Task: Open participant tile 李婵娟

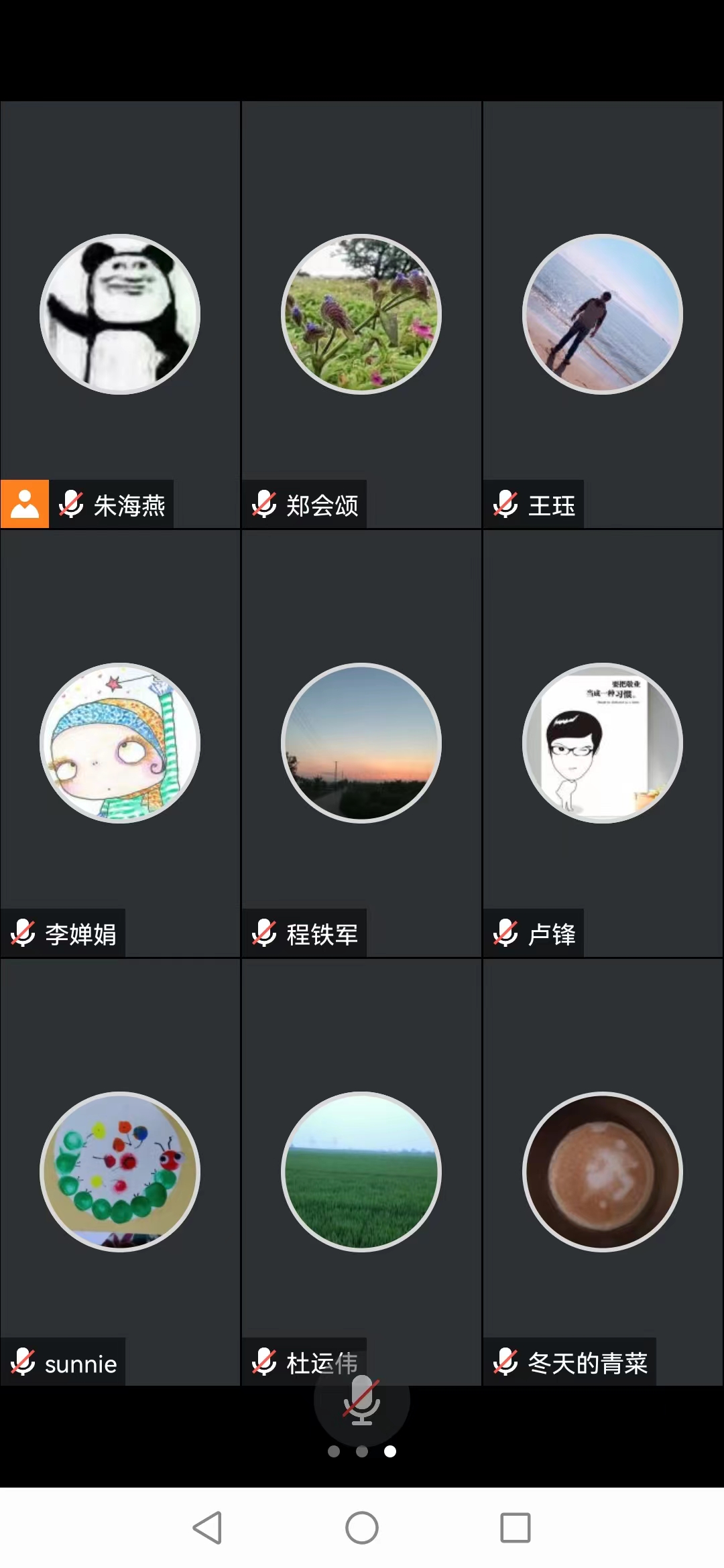Action: coord(120,743)
